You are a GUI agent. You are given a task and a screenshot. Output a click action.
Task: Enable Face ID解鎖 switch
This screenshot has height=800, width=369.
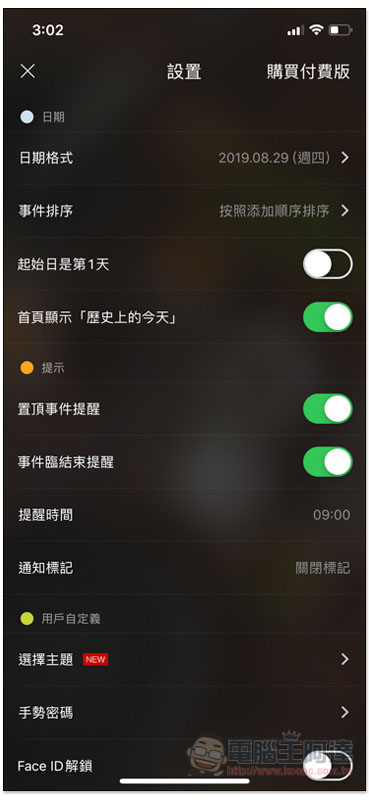(328, 765)
